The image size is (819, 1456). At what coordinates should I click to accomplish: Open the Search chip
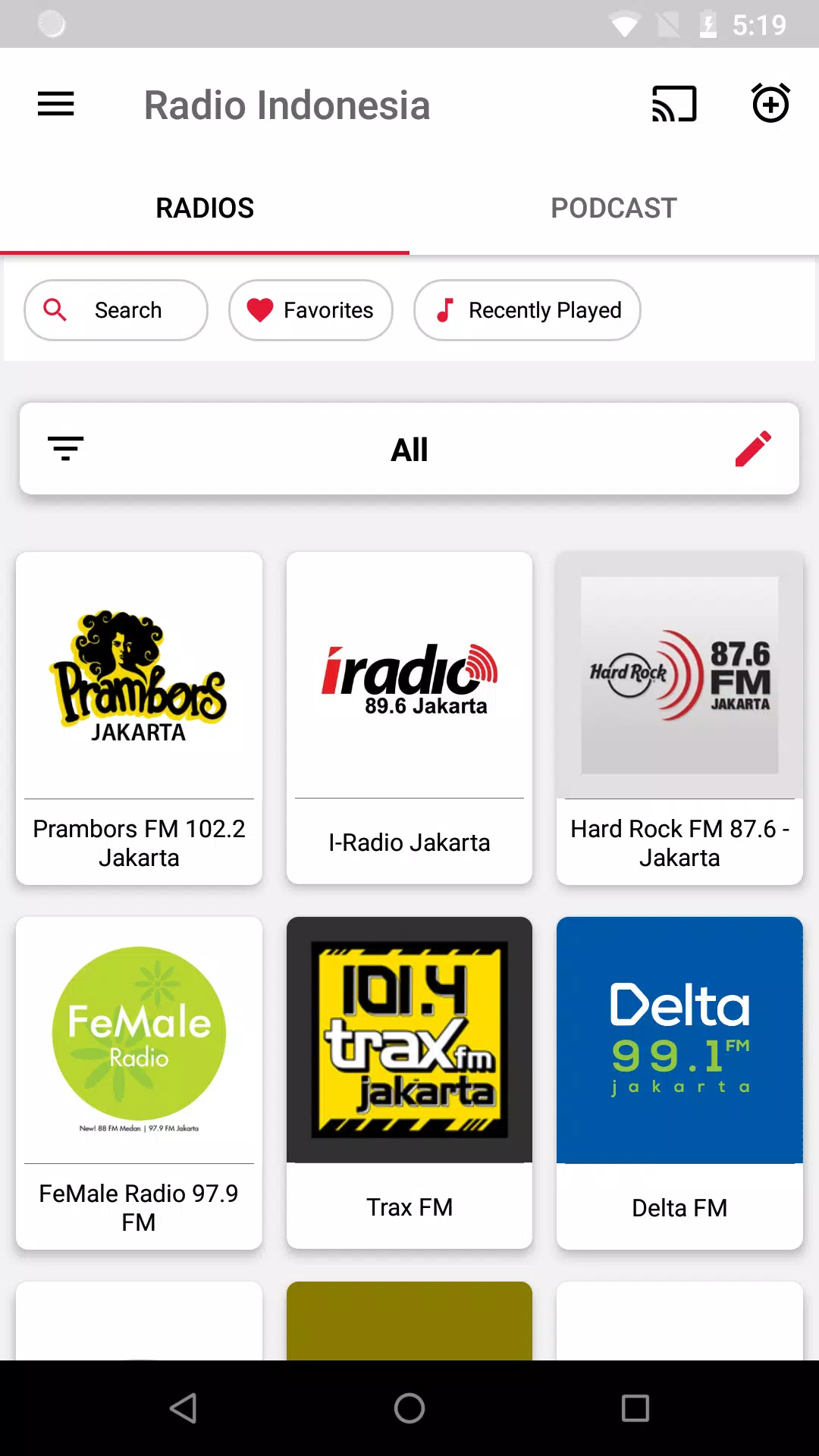click(116, 310)
